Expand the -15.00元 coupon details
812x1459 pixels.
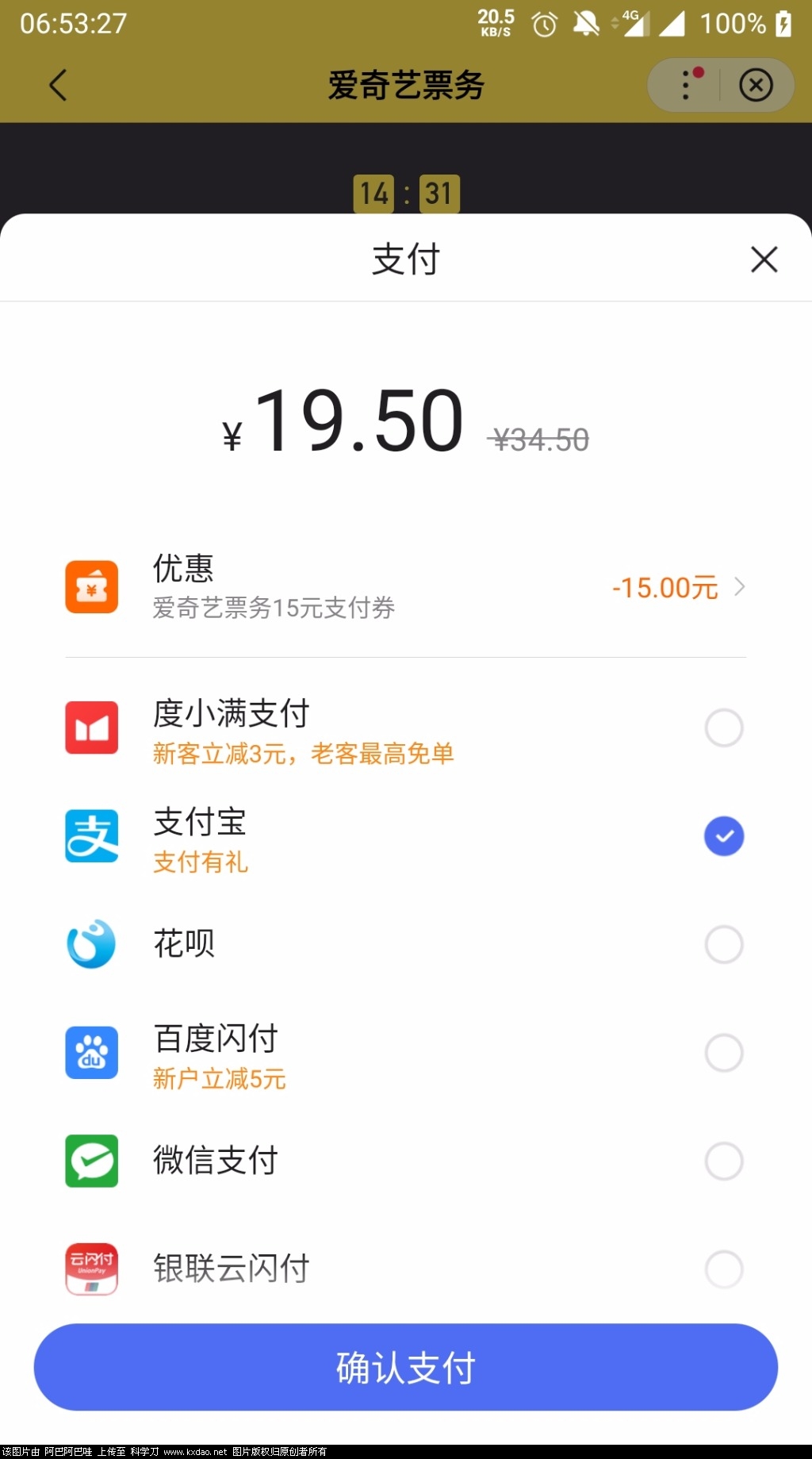665,587
